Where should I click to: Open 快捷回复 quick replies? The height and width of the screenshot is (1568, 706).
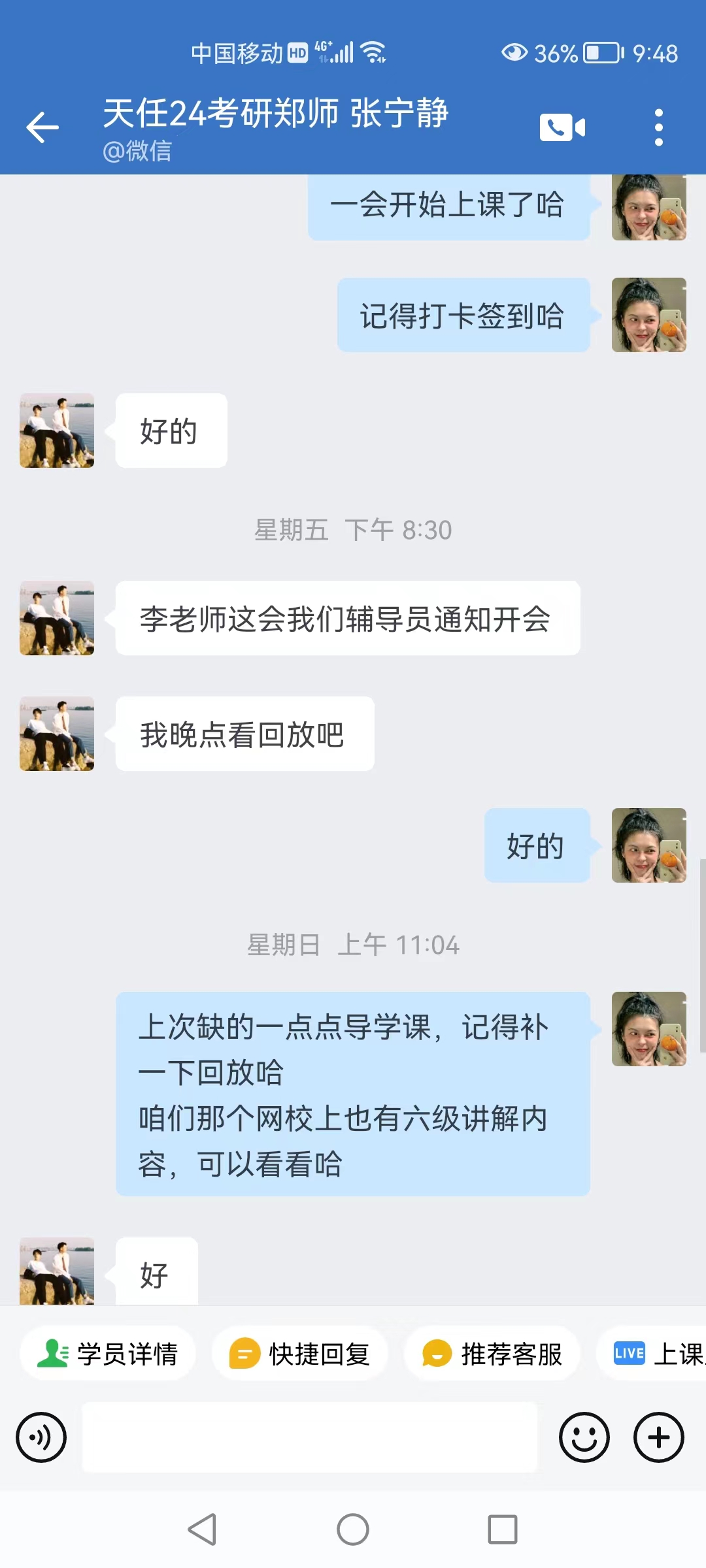[x=300, y=1354]
